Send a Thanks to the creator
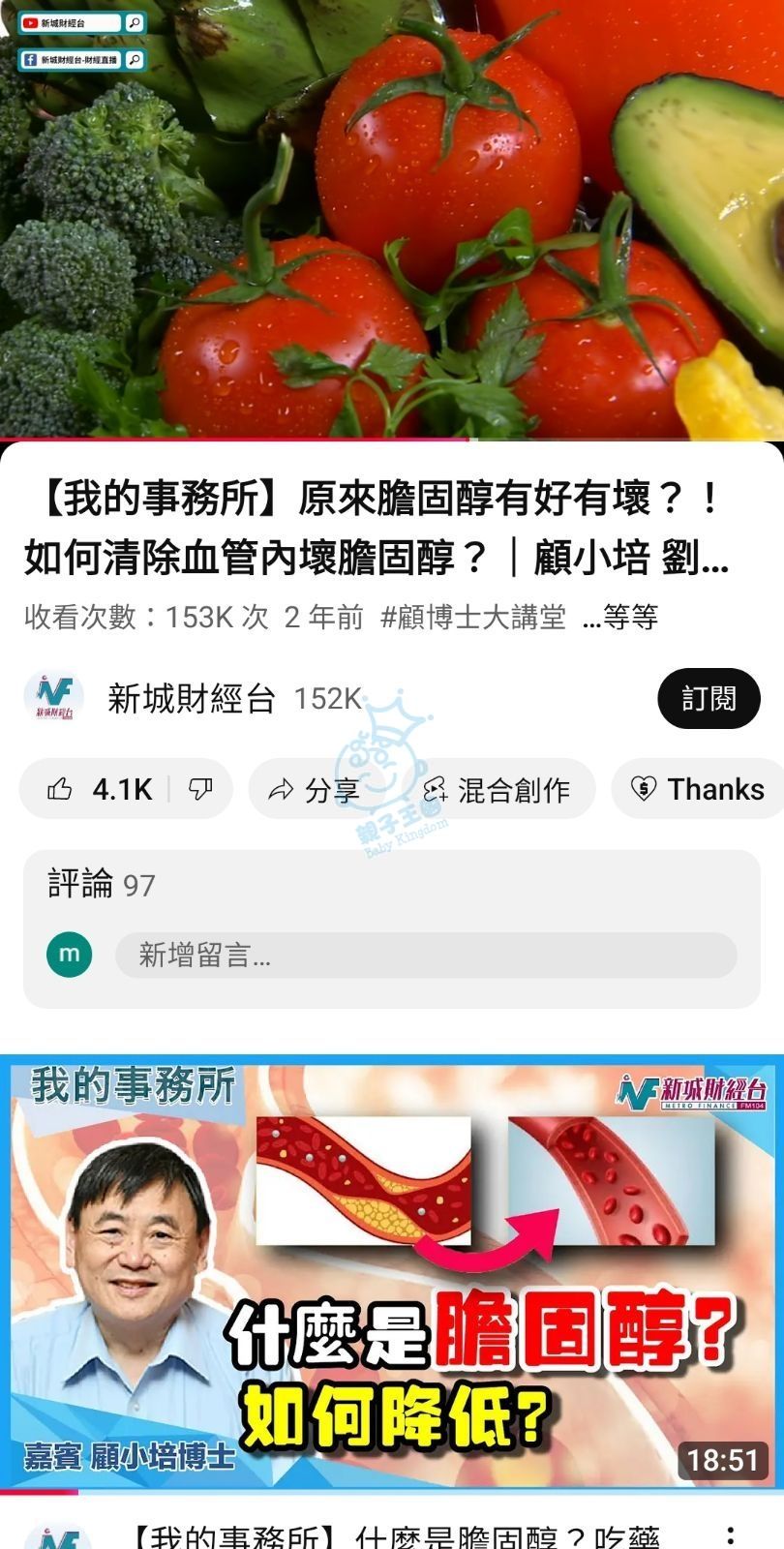This screenshot has height=1549, width=784. pos(699,790)
